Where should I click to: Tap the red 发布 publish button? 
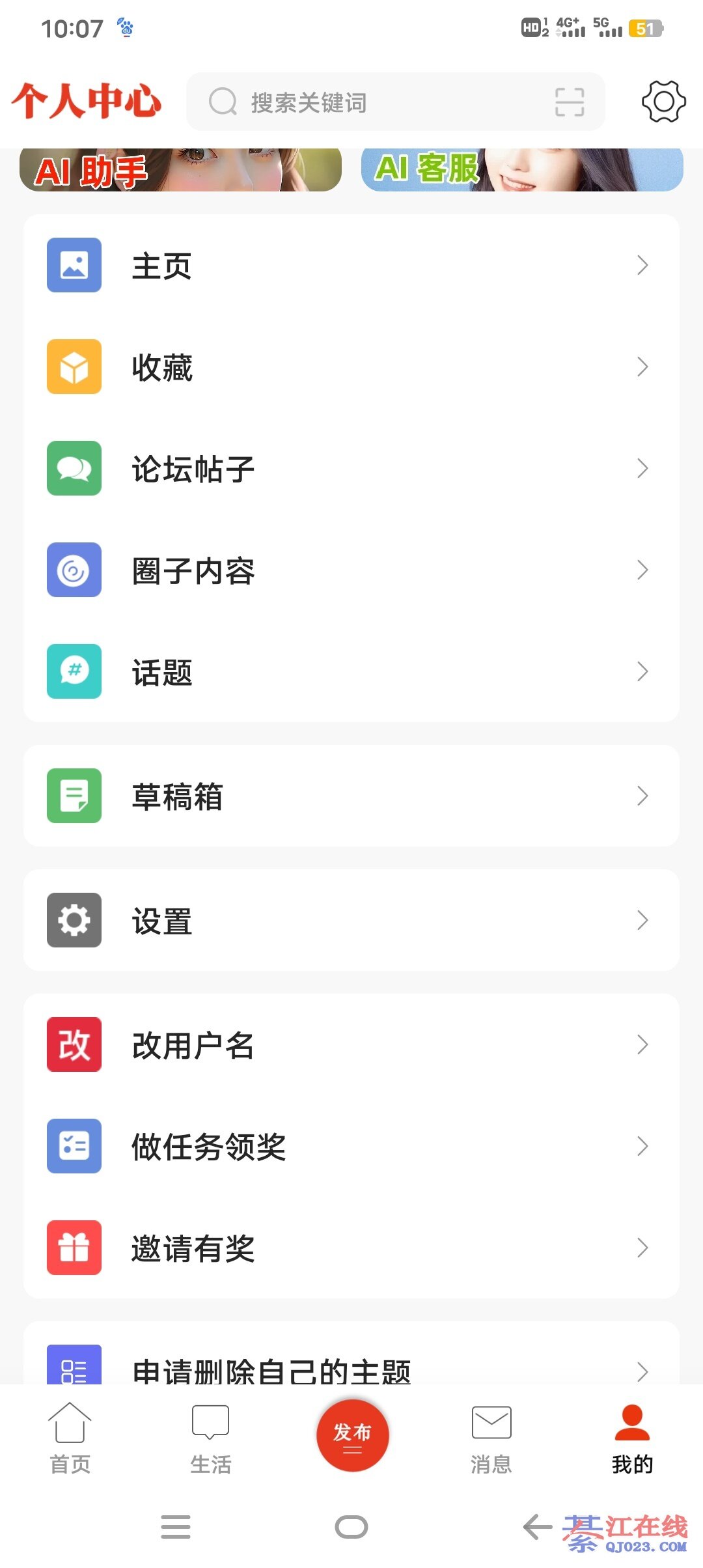[x=352, y=1435]
